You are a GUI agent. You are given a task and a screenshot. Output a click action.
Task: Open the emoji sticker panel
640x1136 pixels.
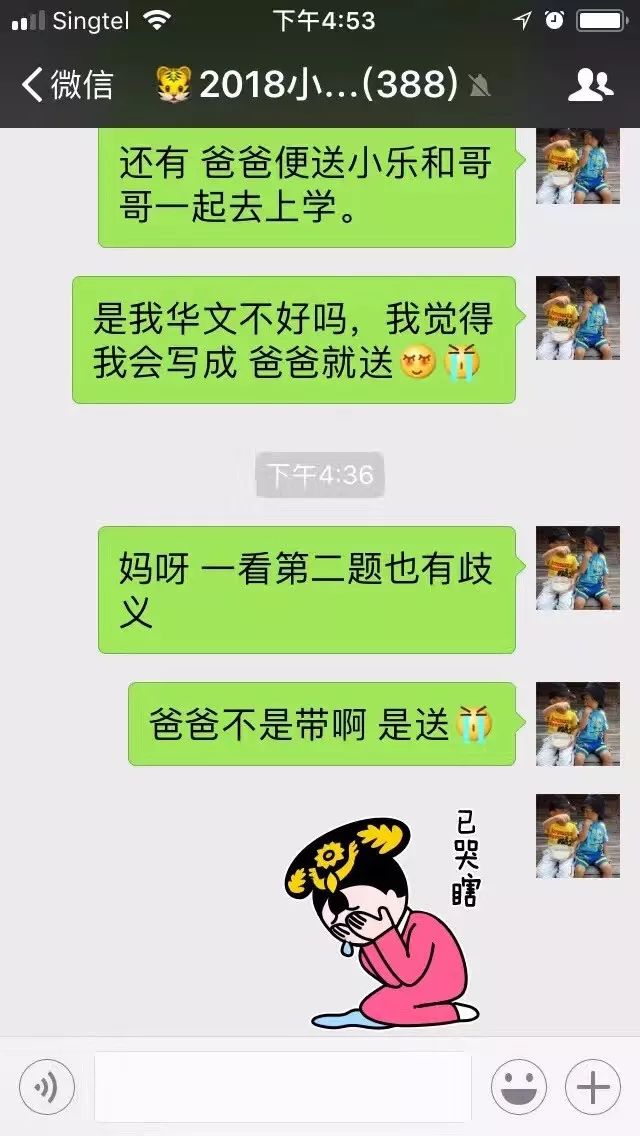[x=519, y=1086]
